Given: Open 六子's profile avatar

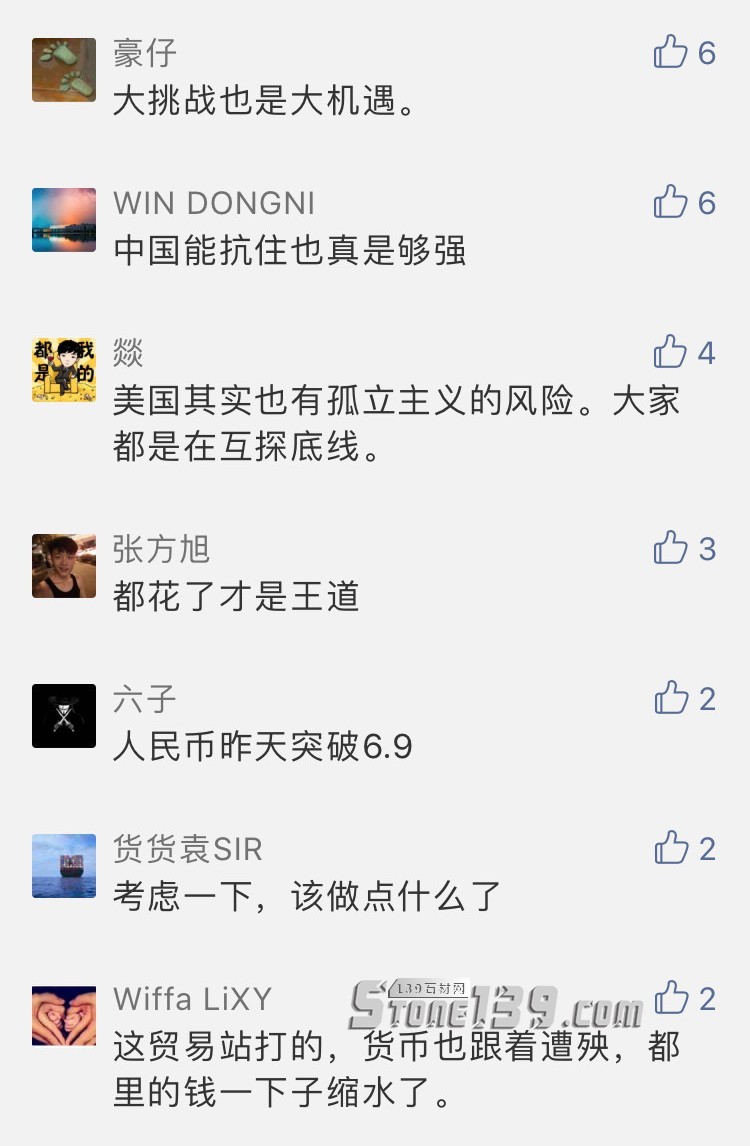Looking at the screenshot, I should [64, 716].
